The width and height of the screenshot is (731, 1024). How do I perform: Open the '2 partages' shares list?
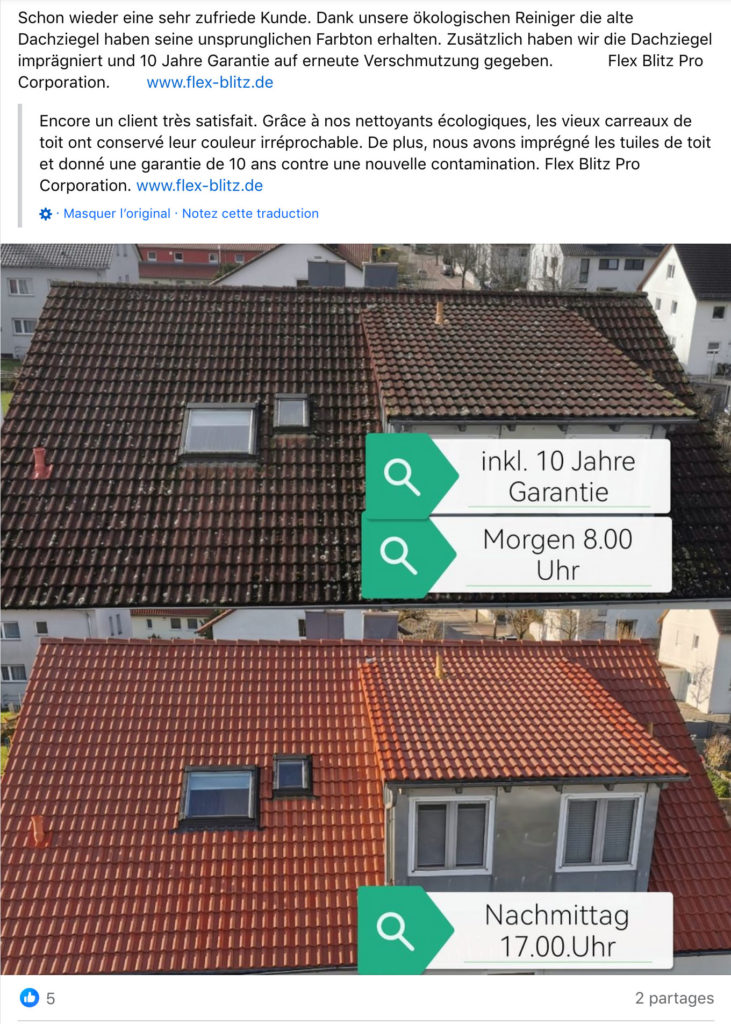[x=674, y=998]
